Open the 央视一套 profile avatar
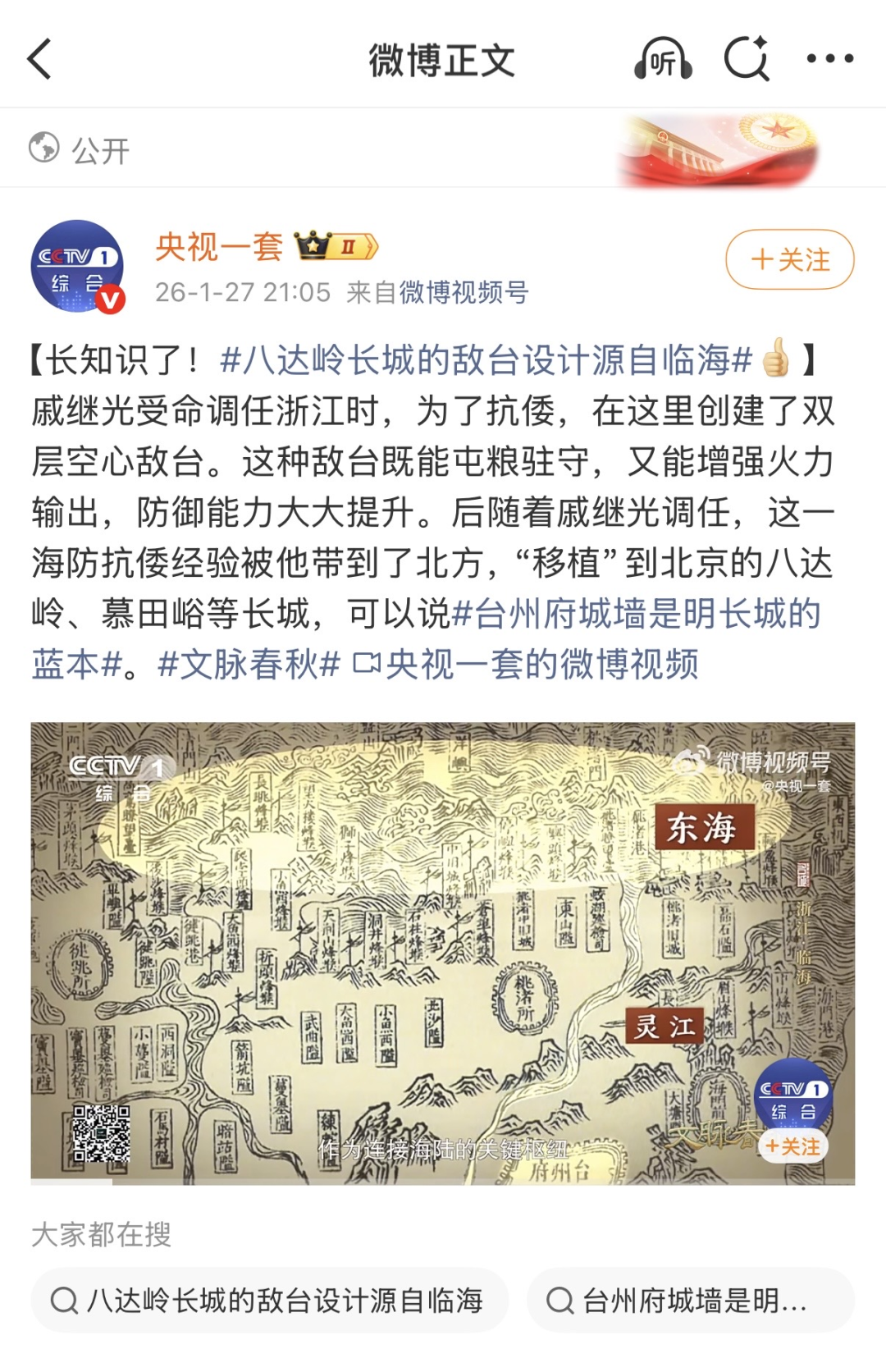This screenshot has height=1372, width=886. [x=77, y=267]
